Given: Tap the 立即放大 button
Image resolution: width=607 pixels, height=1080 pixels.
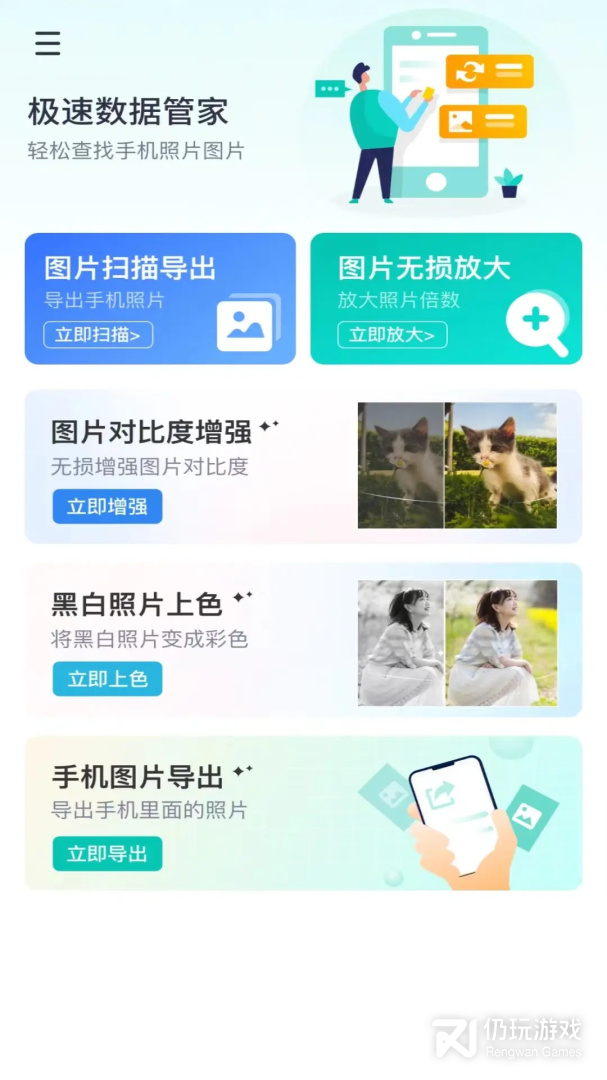Looking at the screenshot, I should coord(392,335).
